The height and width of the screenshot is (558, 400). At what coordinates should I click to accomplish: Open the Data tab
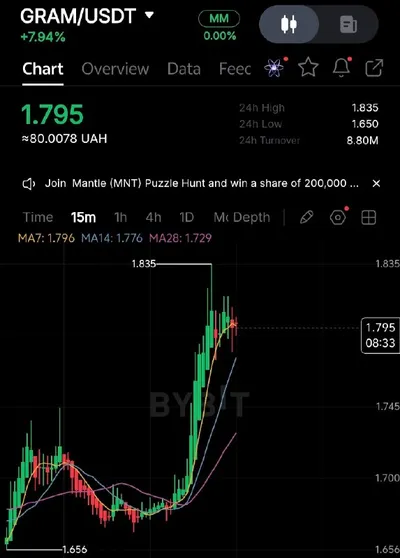pos(184,69)
